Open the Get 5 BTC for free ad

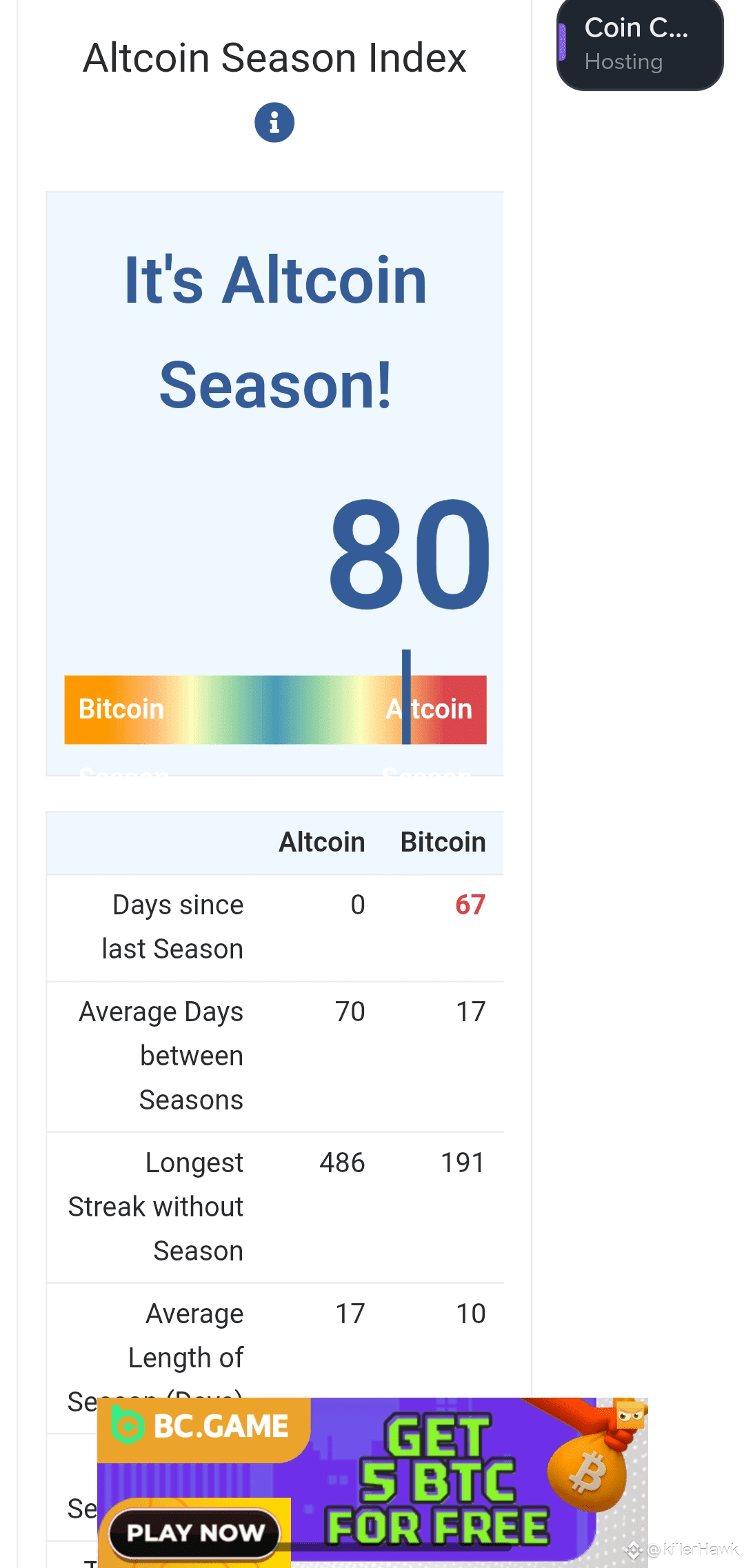tap(372, 1482)
